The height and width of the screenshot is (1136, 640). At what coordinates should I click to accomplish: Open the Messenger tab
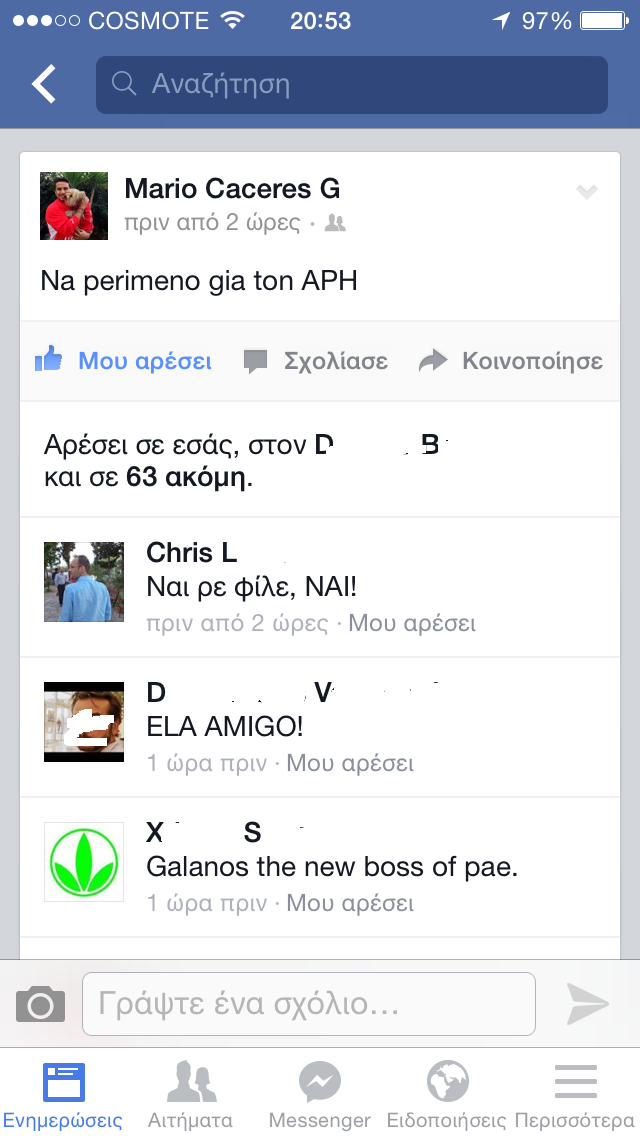point(320,1094)
